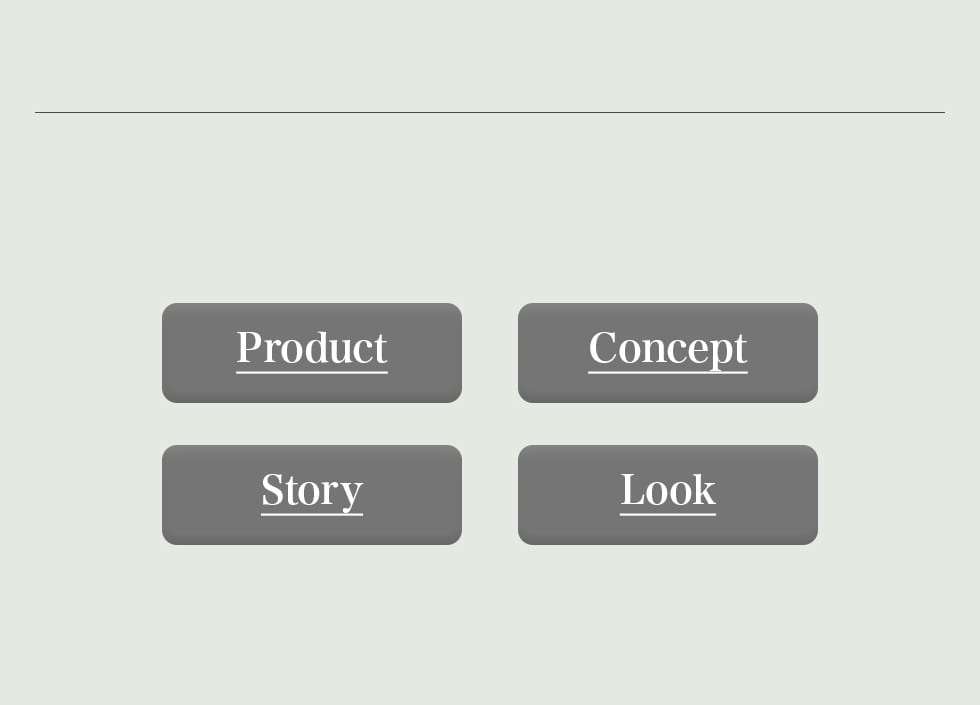Select the Look button
The image size is (980, 705).
pos(667,494)
